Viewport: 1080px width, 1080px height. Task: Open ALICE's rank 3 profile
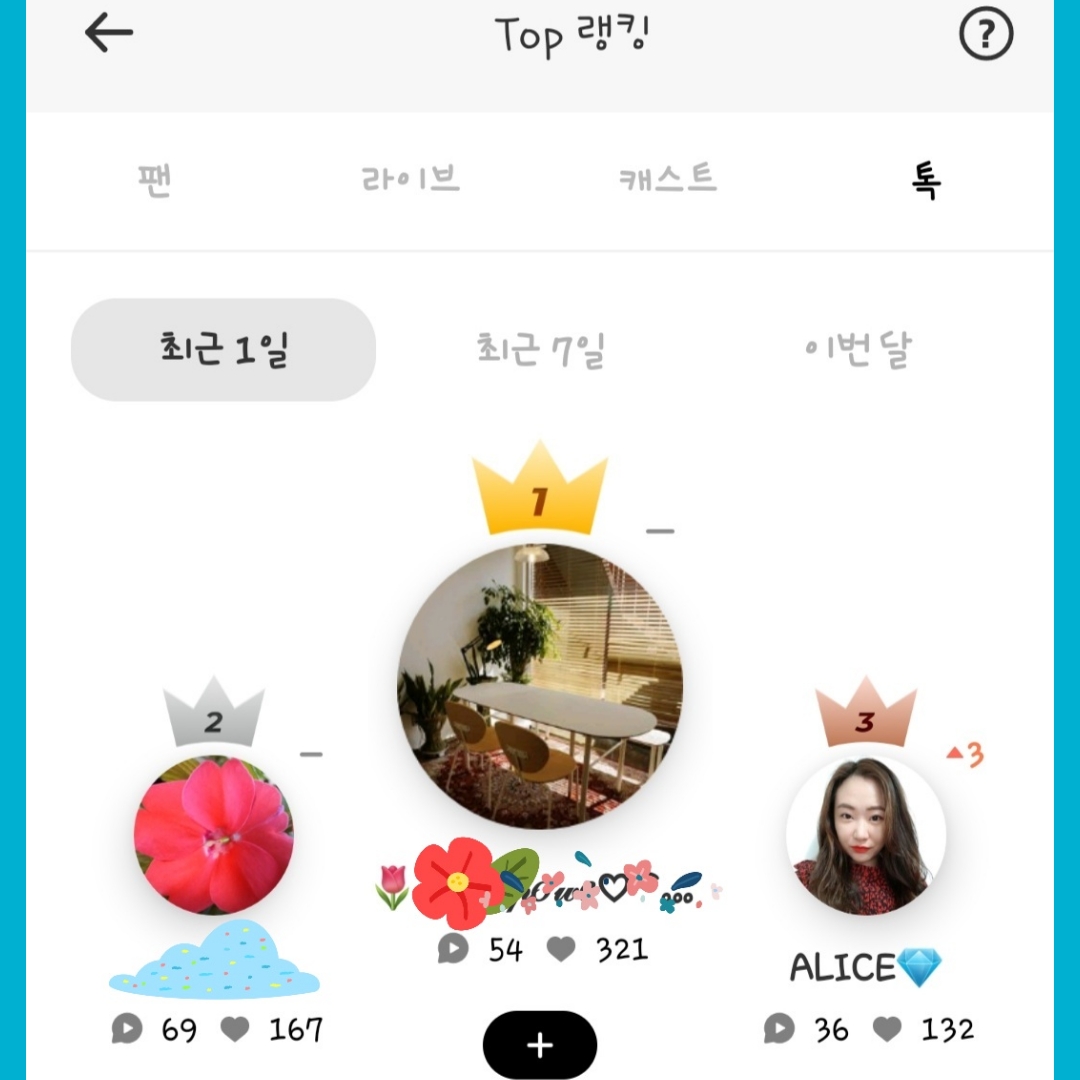click(866, 835)
